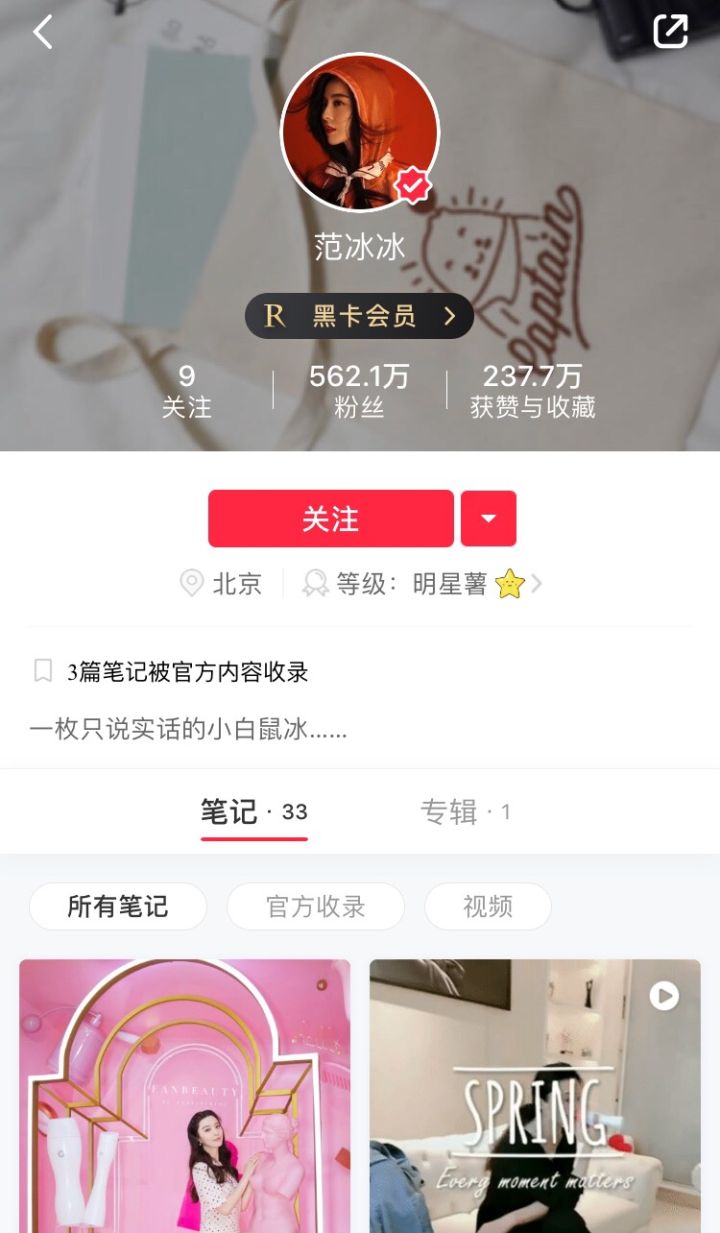The width and height of the screenshot is (720, 1233).
Task: Click the red 关注 follow button
Action: (330, 518)
